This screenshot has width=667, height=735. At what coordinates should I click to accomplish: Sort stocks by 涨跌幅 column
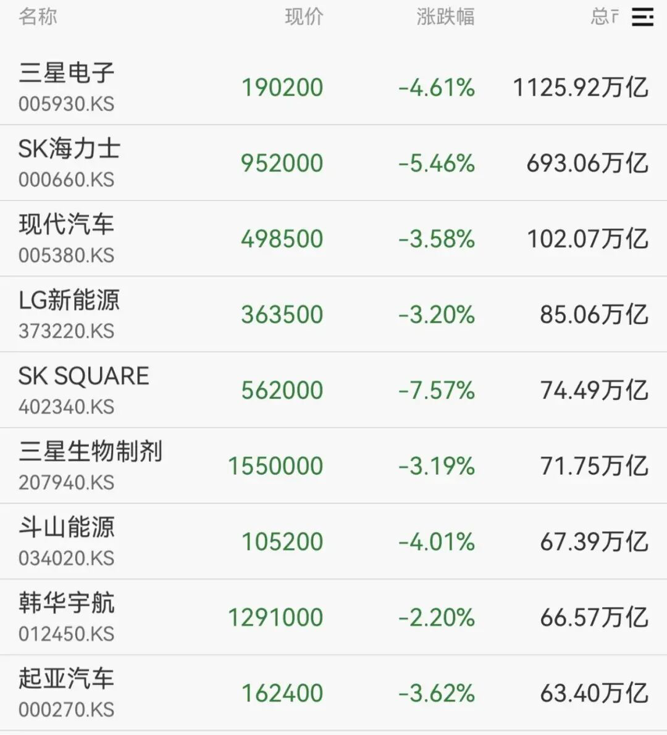pos(445,17)
